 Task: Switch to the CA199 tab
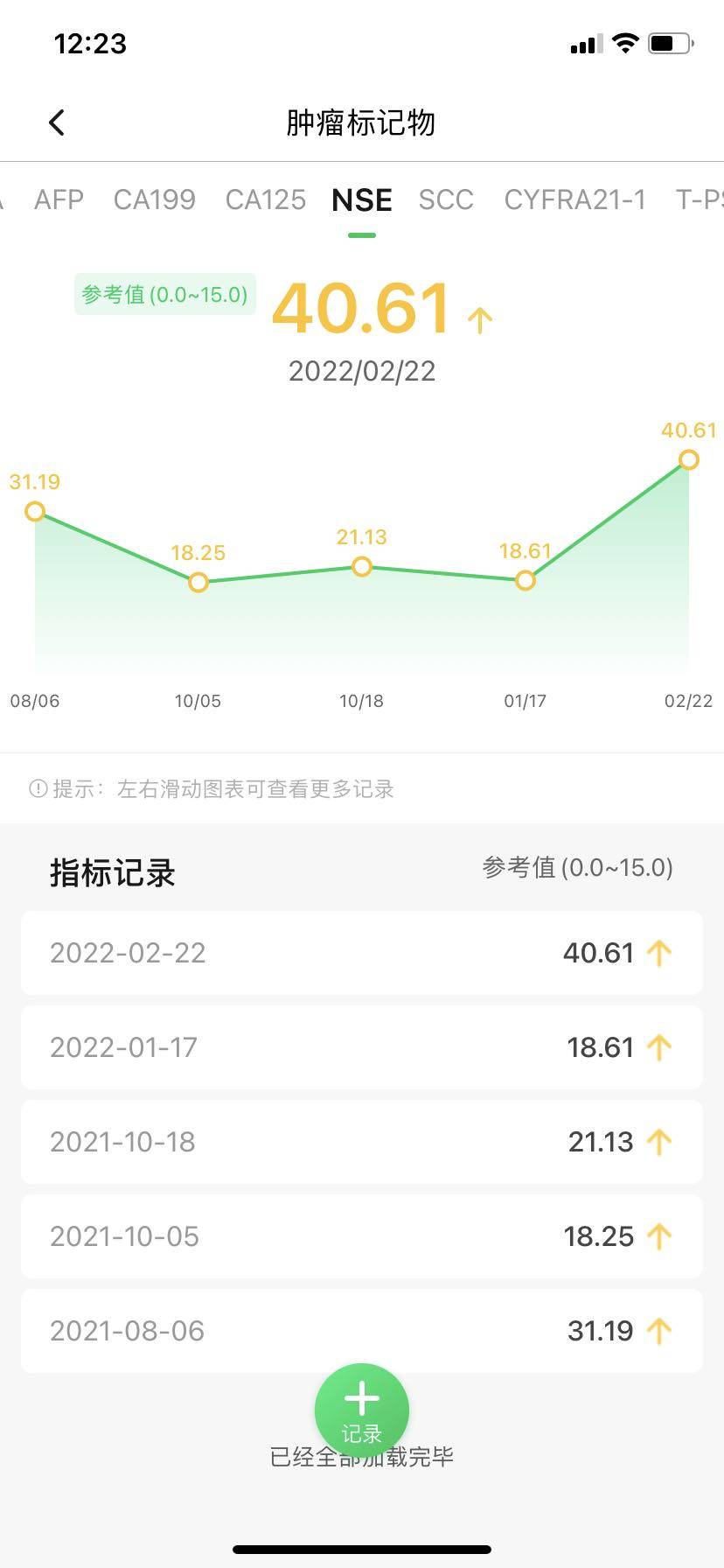point(154,200)
